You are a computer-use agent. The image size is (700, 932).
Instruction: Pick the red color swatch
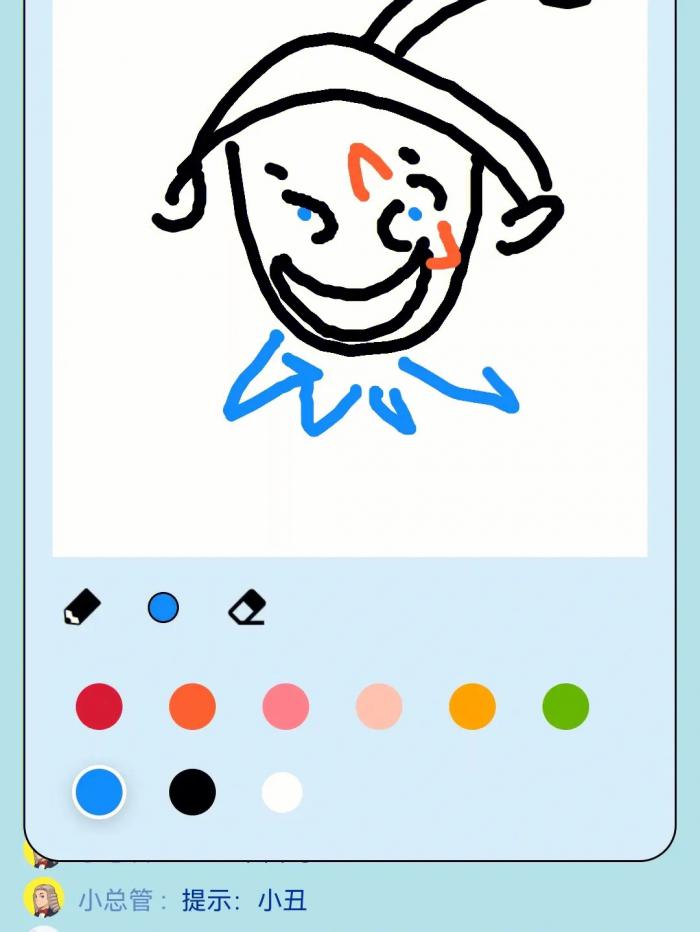(99, 707)
